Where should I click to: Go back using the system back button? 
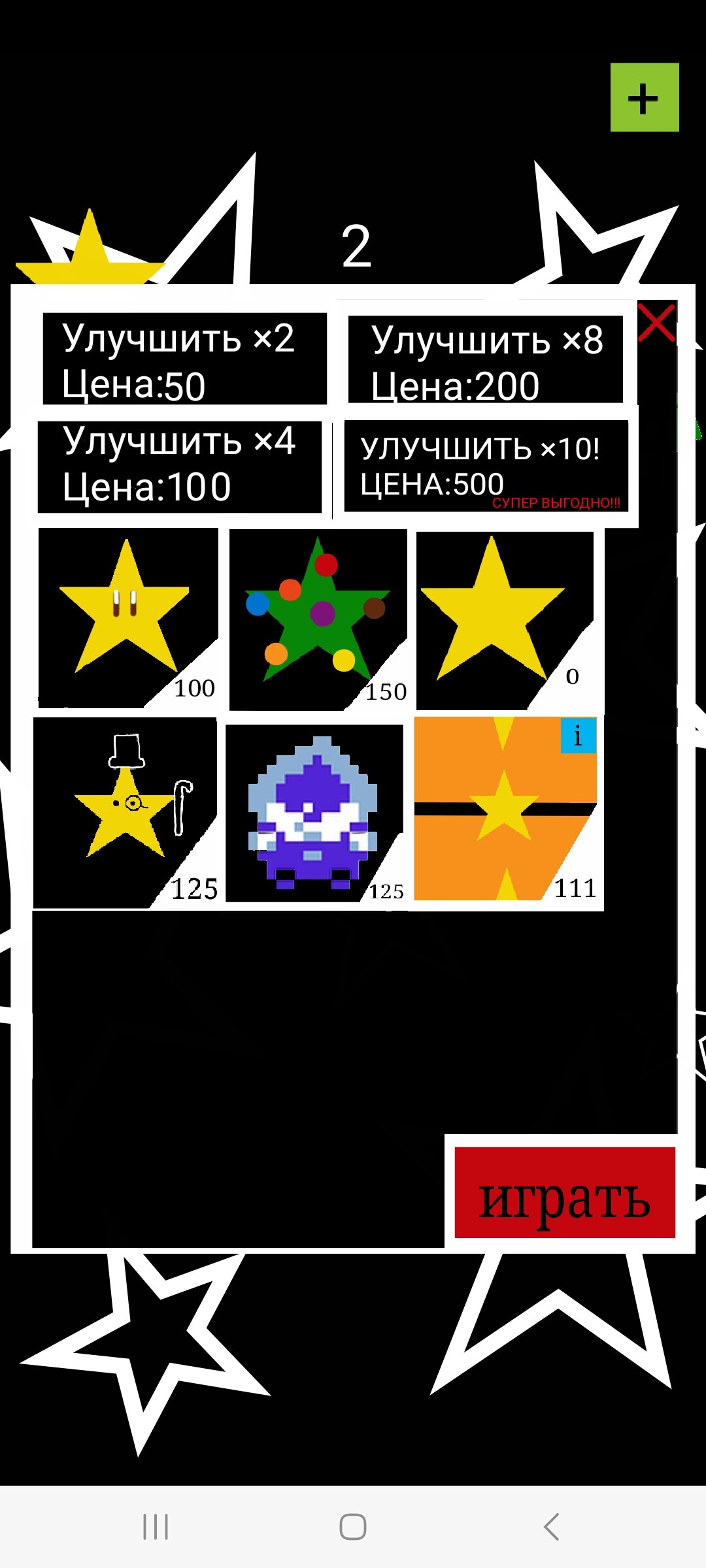pyautogui.click(x=551, y=1527)
